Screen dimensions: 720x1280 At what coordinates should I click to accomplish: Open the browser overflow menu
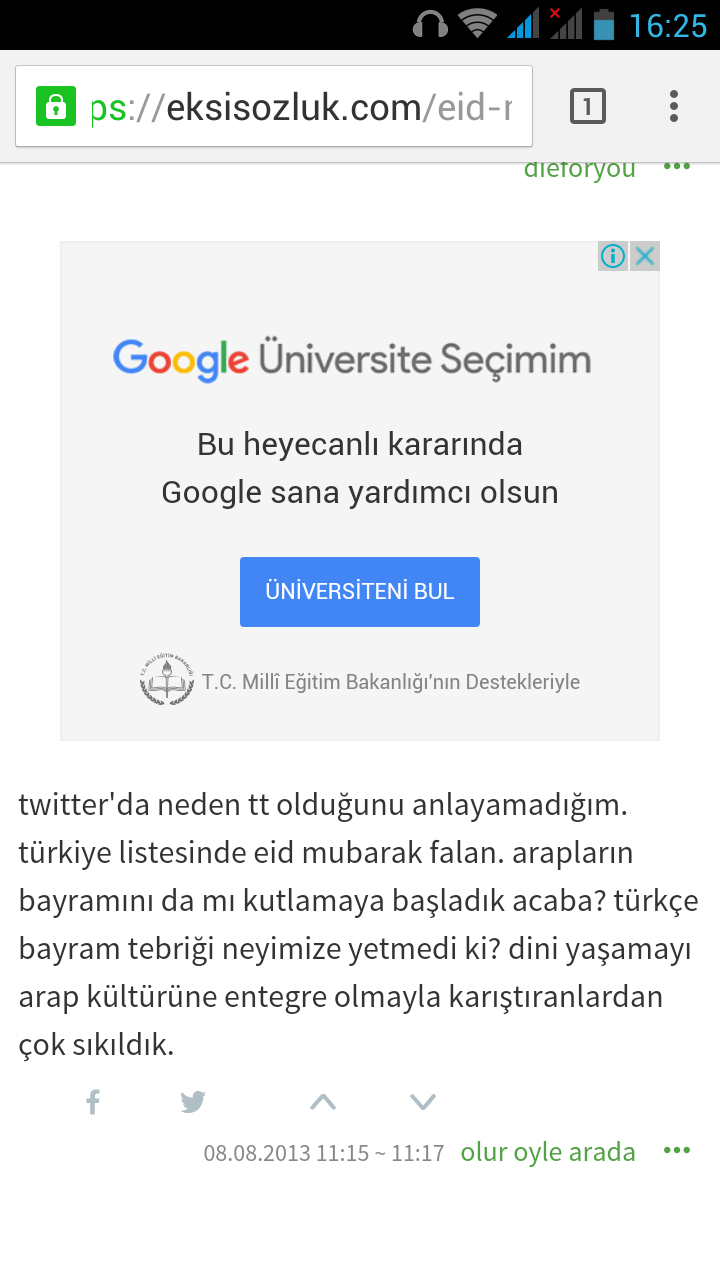(674, 106)
